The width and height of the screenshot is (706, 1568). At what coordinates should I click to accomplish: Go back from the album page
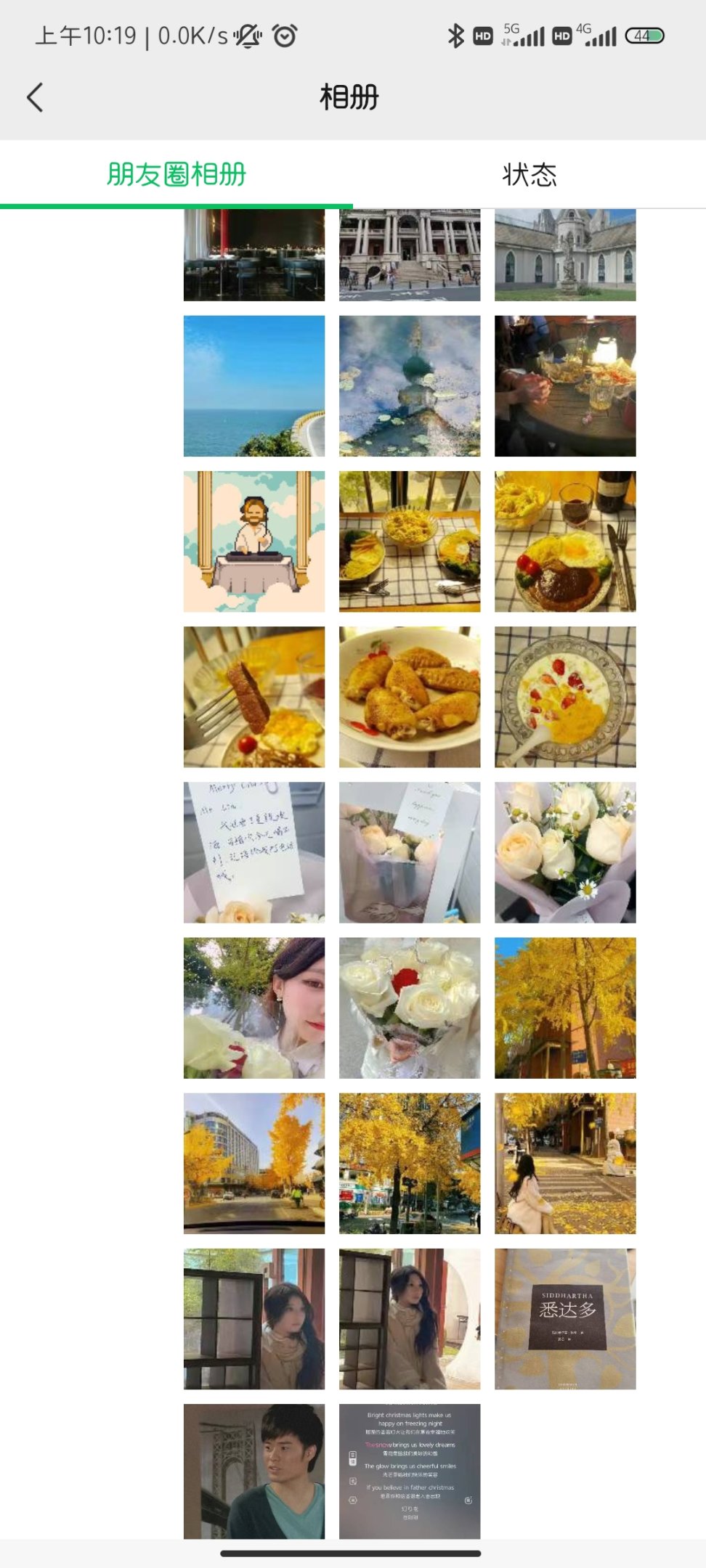tap(35, 97)
